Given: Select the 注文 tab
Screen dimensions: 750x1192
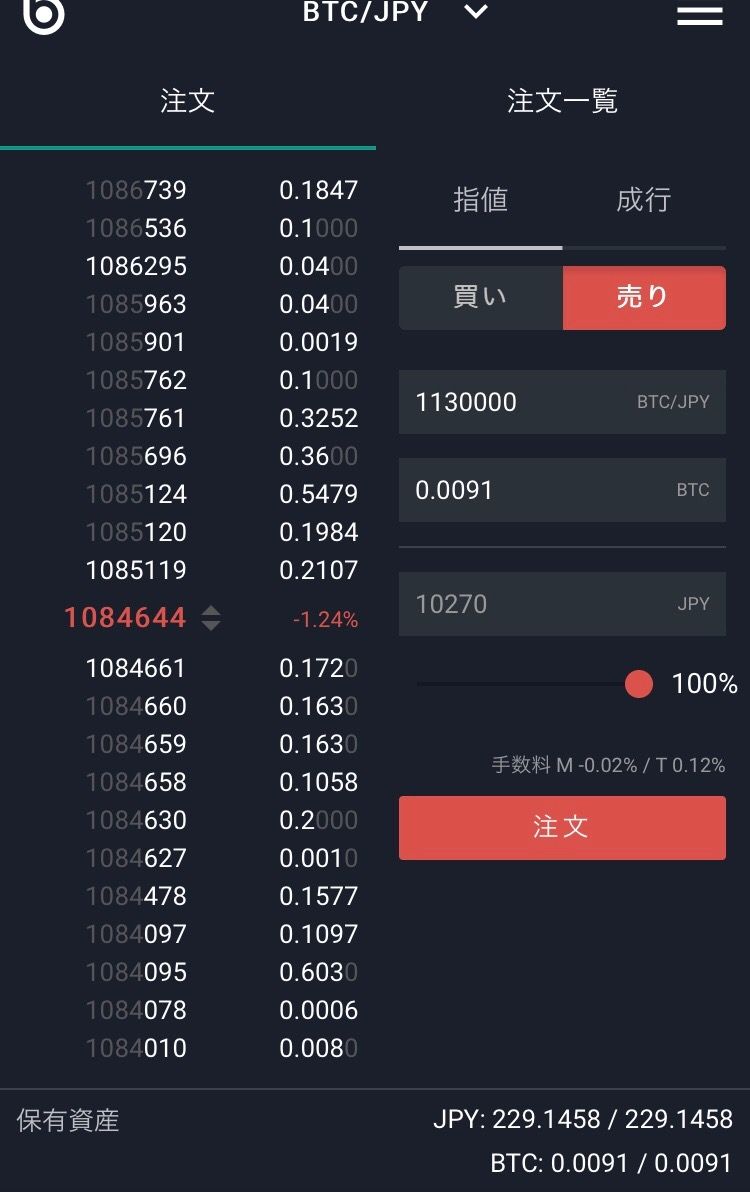Looking at the screenshot, I should tap(187, 101).
